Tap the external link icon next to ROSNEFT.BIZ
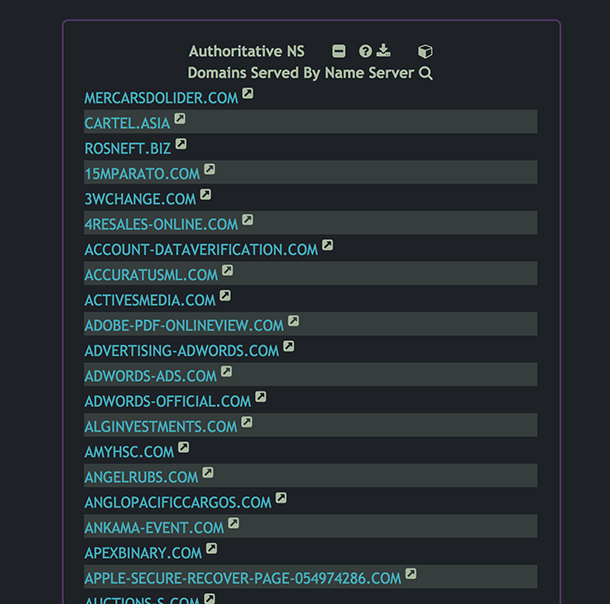The width and height of the screenshot is (610, 604). [x=181, y=145]
